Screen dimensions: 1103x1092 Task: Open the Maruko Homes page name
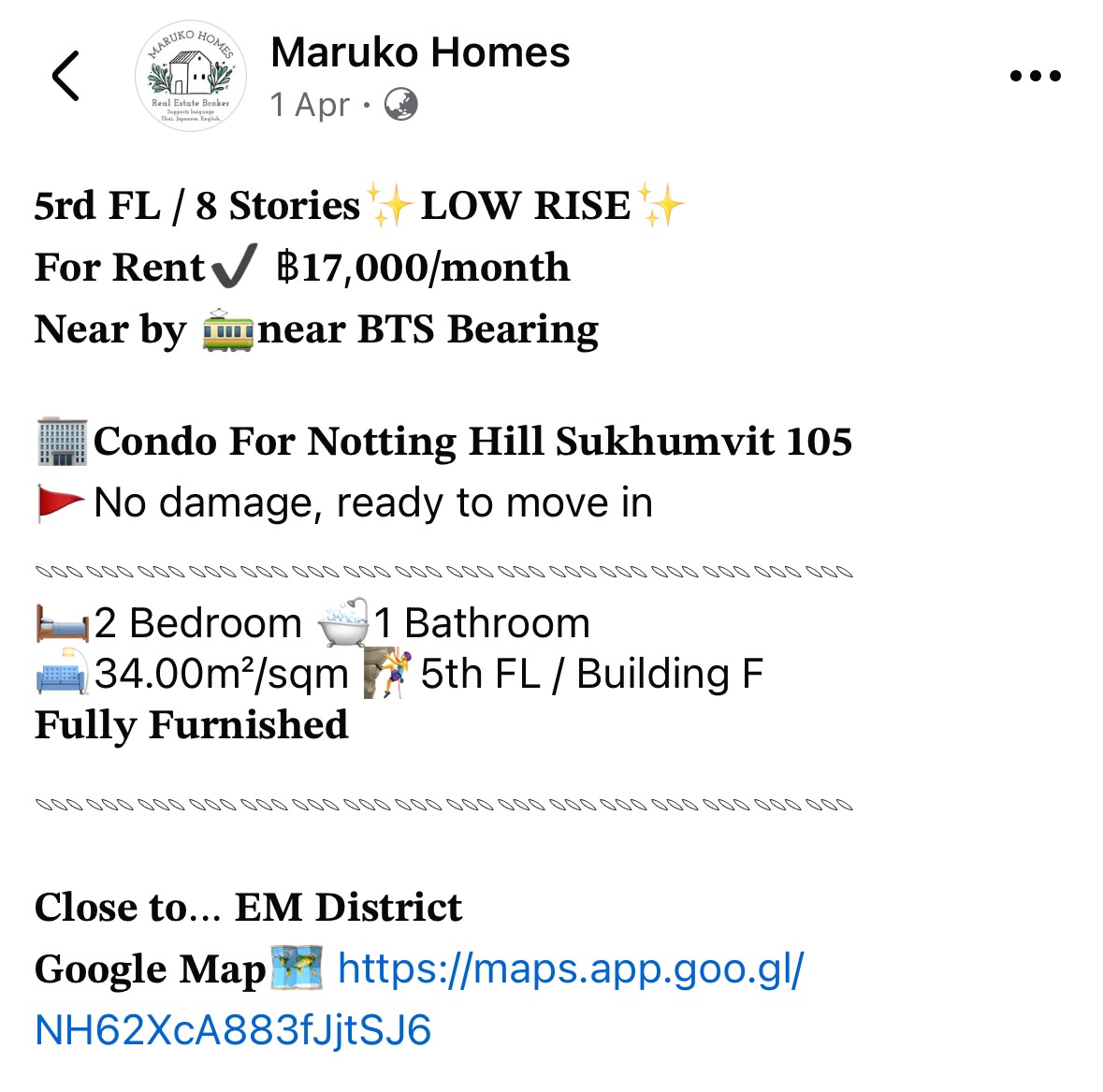420,52
